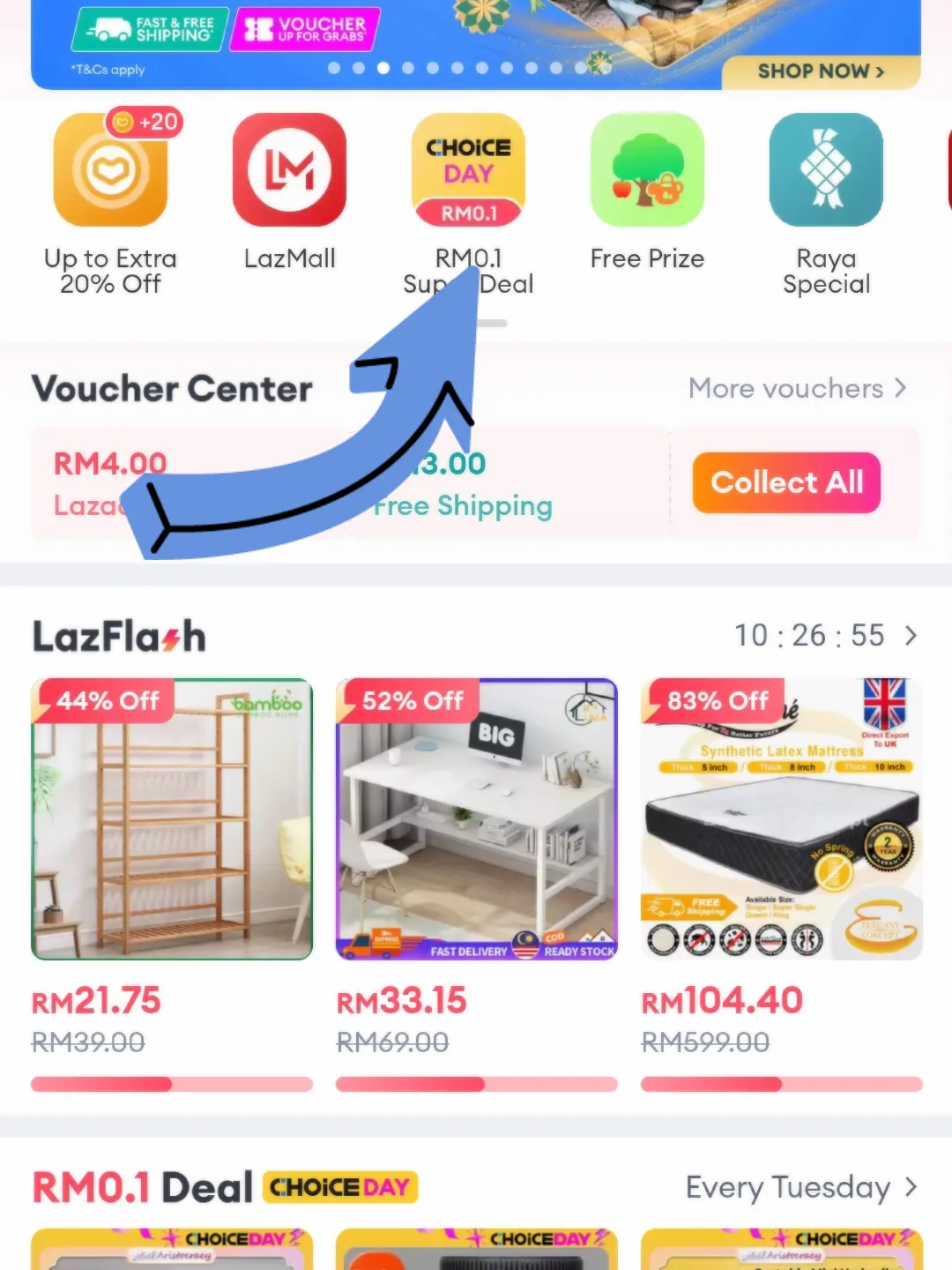Image resolution: width=952 pixels, height=1270 pixels.
Task: Open LazFlash sale via countdown chevron
Action: click(x=911, y=636)
